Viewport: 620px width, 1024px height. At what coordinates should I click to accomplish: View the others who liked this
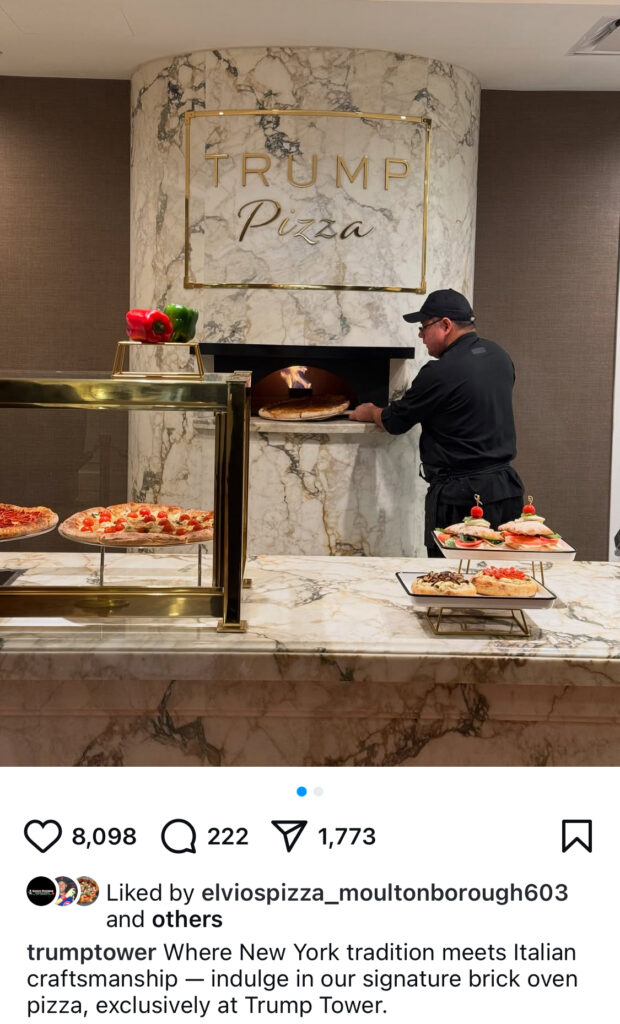(x=186, y=919)
